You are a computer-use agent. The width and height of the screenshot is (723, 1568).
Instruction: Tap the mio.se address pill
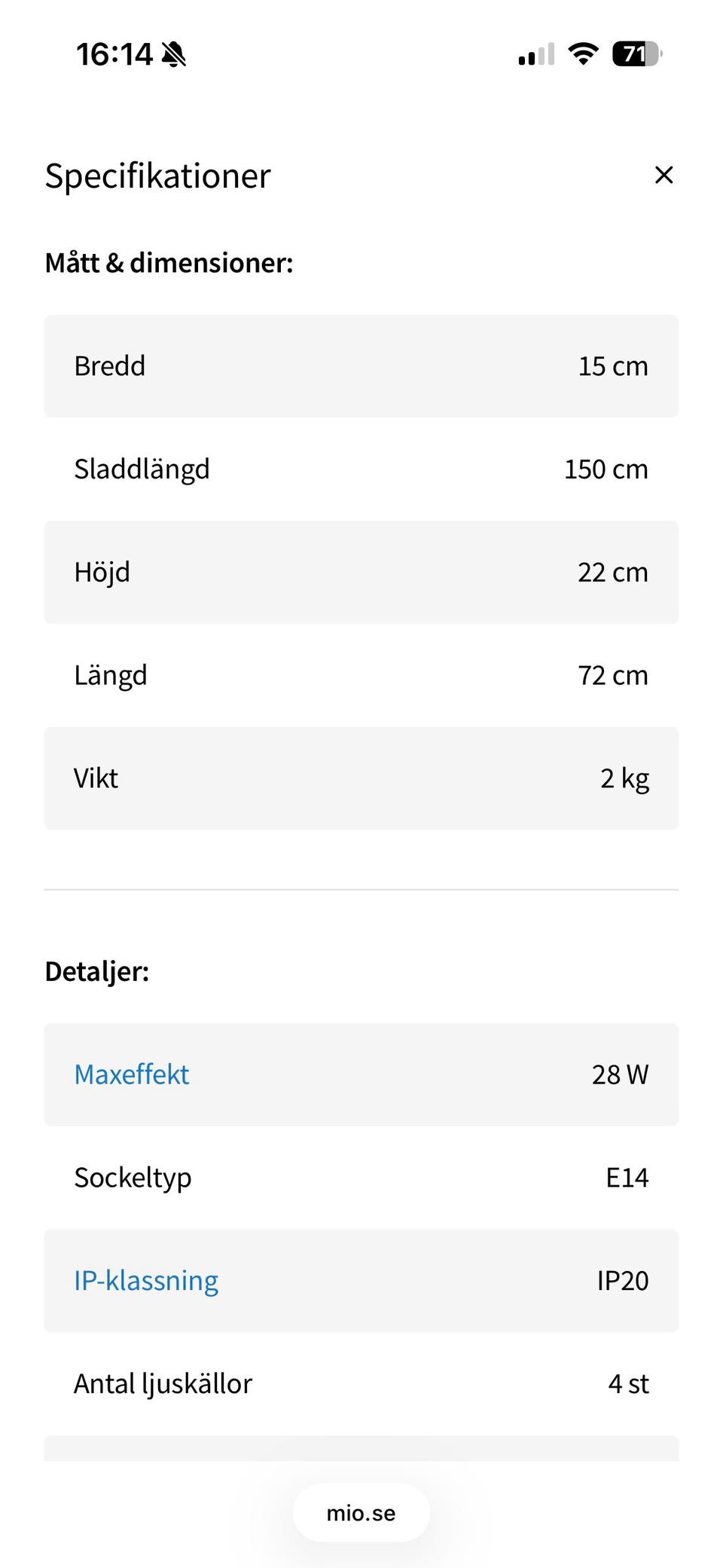tap(361, 1513)
